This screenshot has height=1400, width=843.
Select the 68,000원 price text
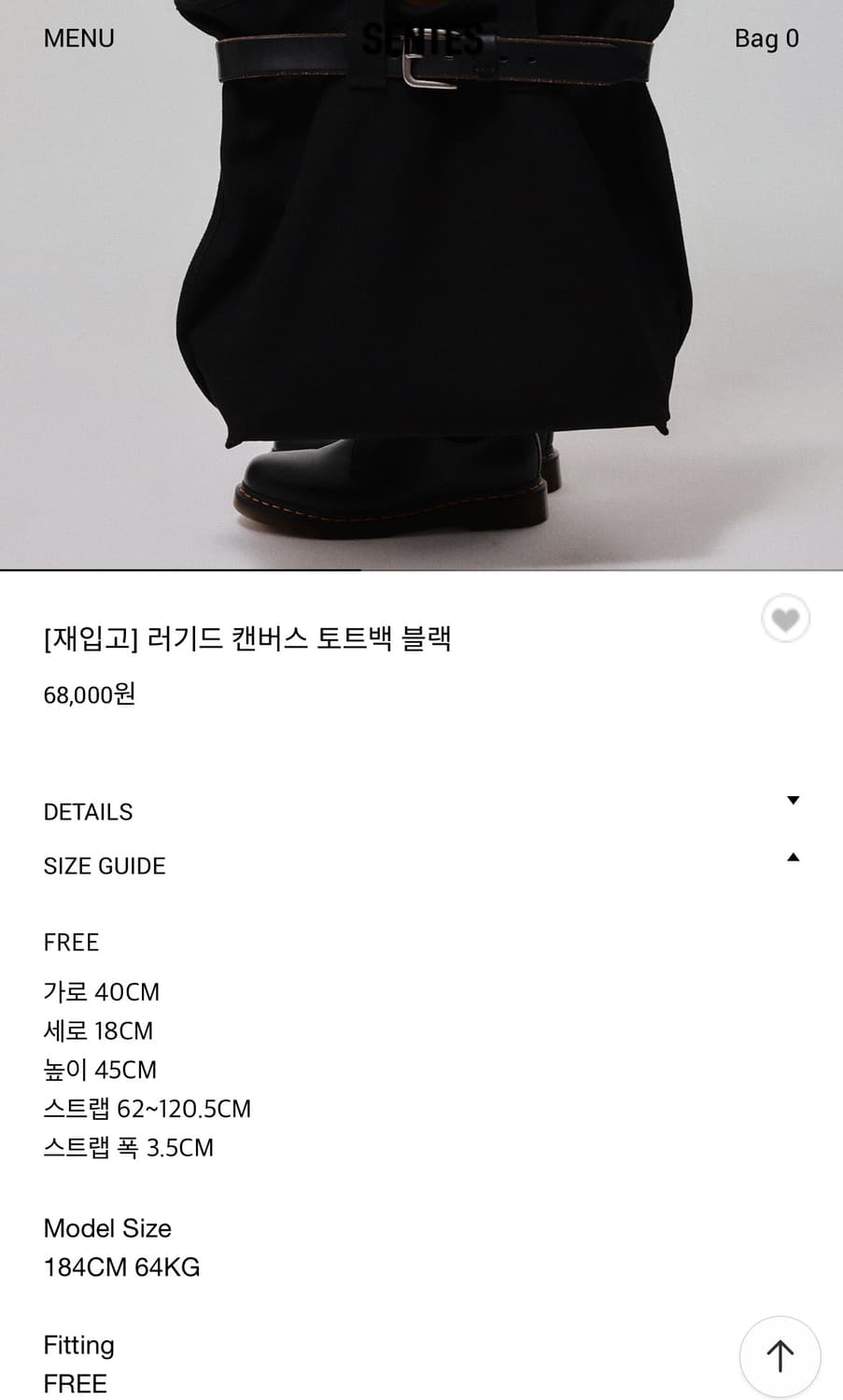click(89, 693)
